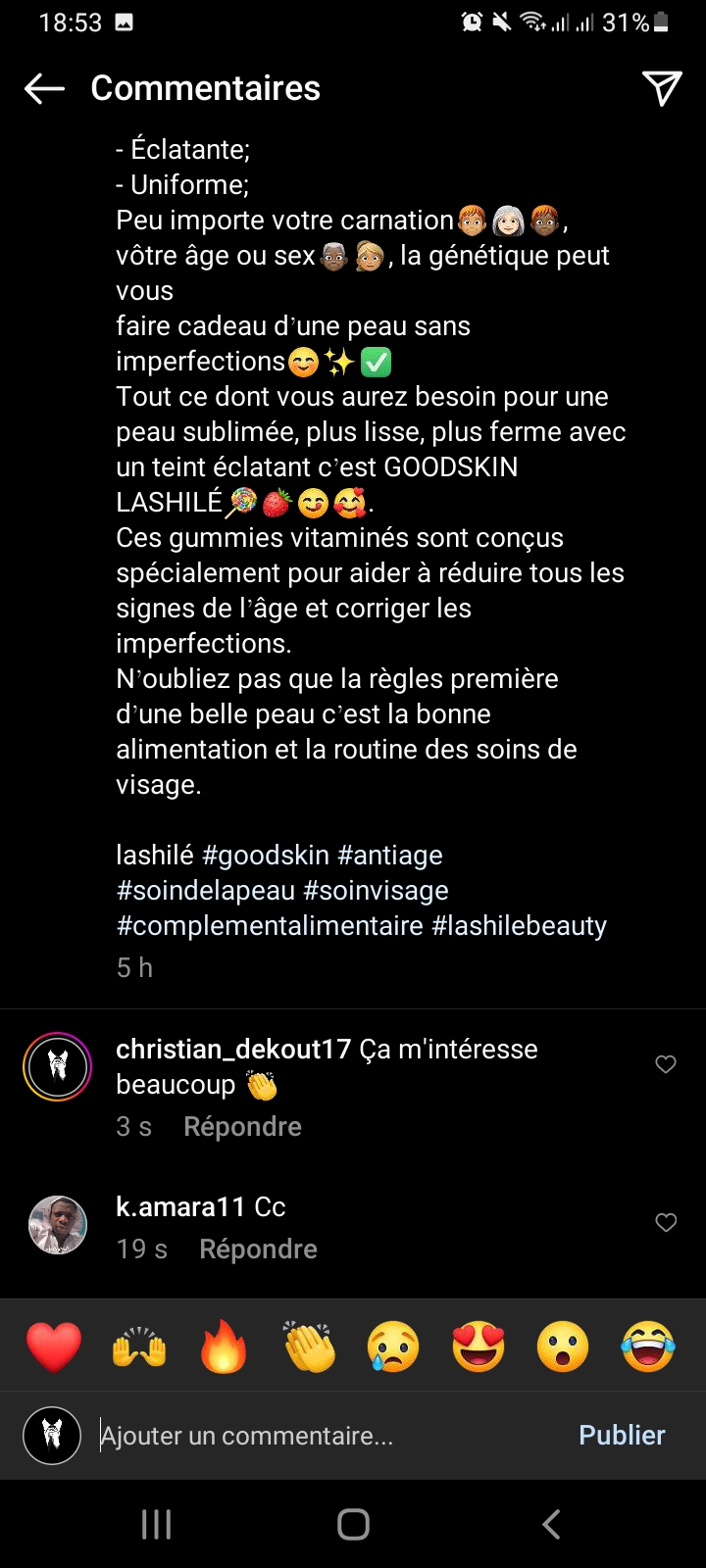The image size is (706, 1568).
Task: Open the #lashilebeauty hashtag
Action: (x=520, y=926)
